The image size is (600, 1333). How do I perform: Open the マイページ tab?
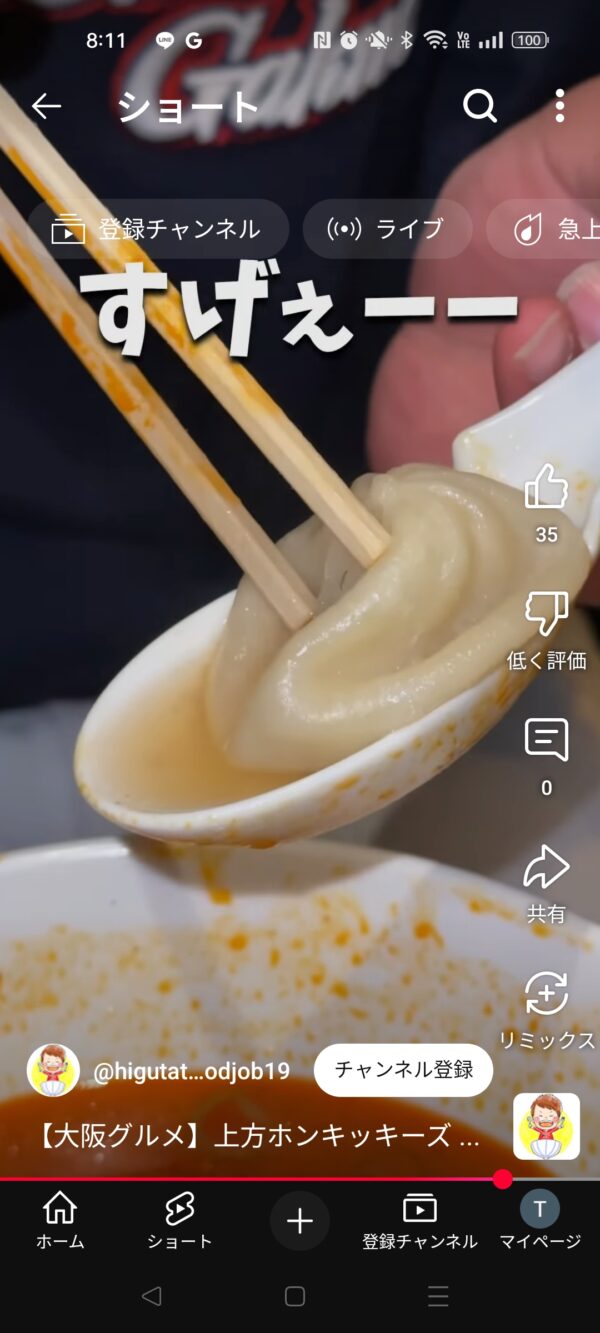[x=540, y=1220]
